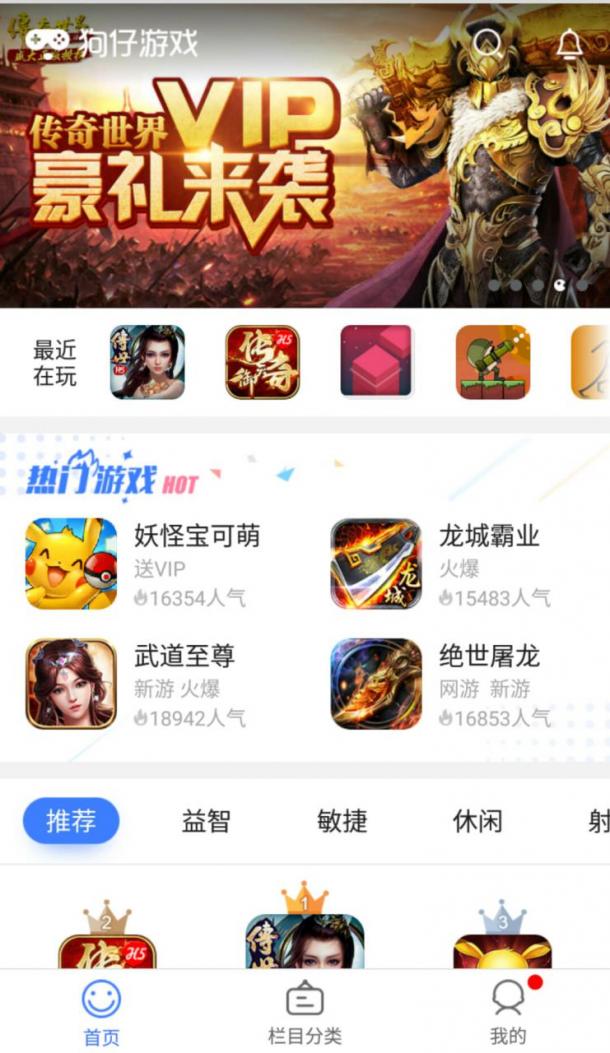Open the 我的 profile tab
This screenshot has height=1053, width=610.
pyautogui.click(x=508, y=1012)
